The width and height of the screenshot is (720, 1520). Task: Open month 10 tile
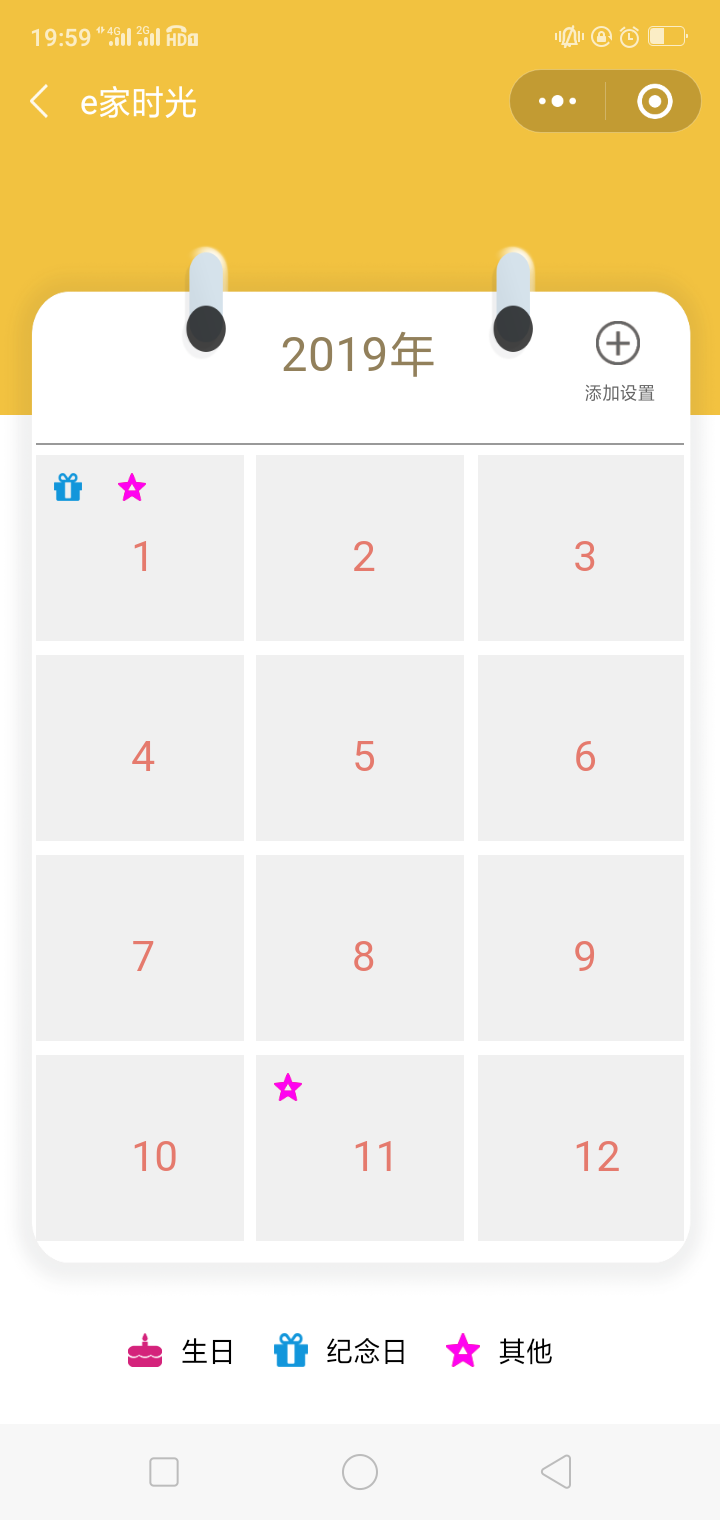click(140, 1148)
